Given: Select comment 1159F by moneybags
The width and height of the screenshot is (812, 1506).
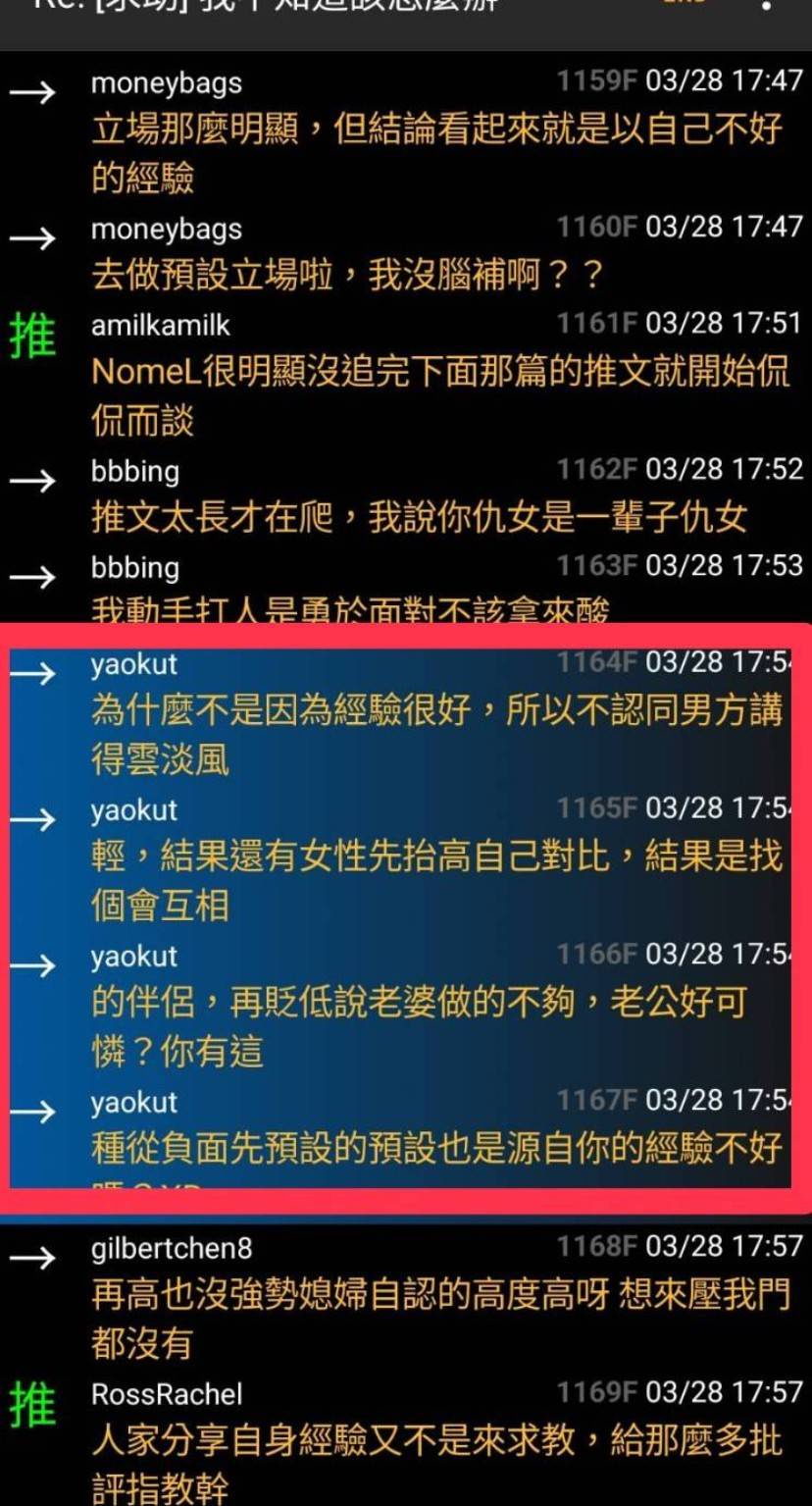Looking at the screenshot, I should click(406, 131).
